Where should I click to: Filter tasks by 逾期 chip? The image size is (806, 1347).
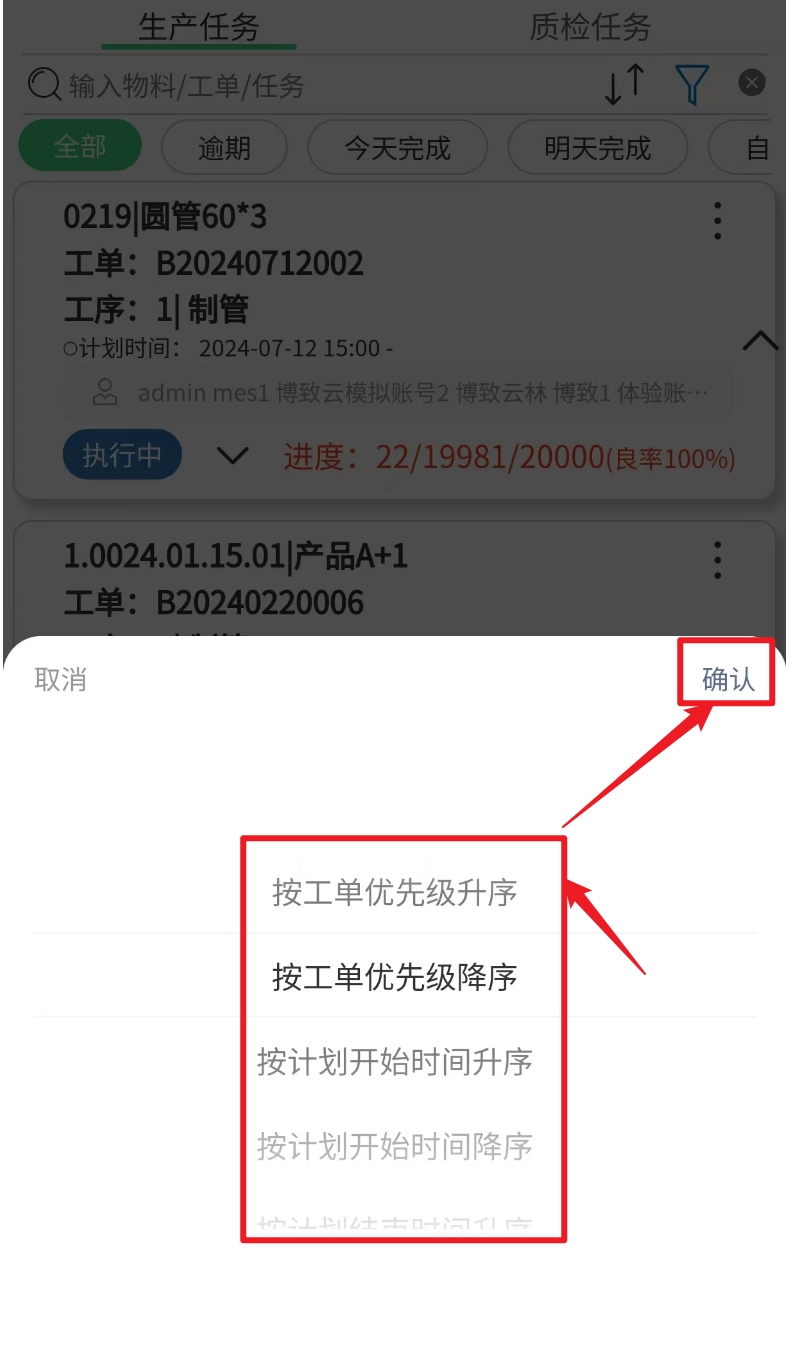(x=224, y=148)
